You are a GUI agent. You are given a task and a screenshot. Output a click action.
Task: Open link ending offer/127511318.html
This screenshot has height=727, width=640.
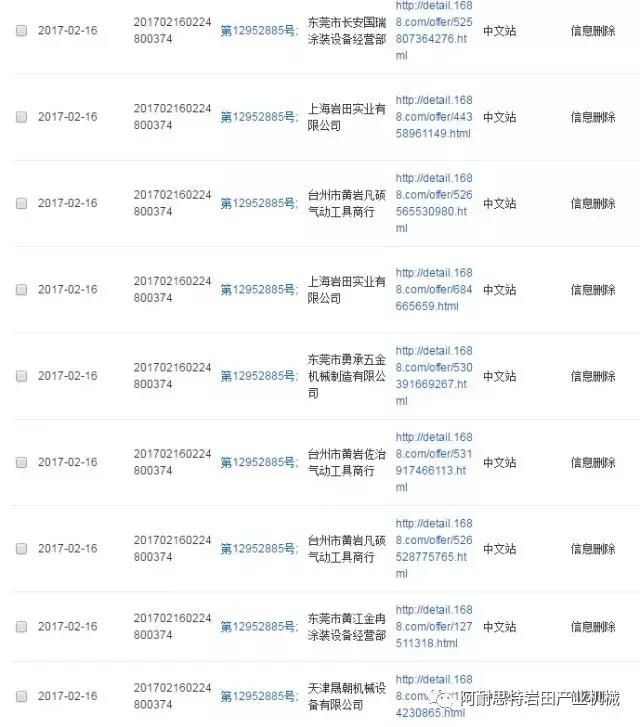(432, 627)
